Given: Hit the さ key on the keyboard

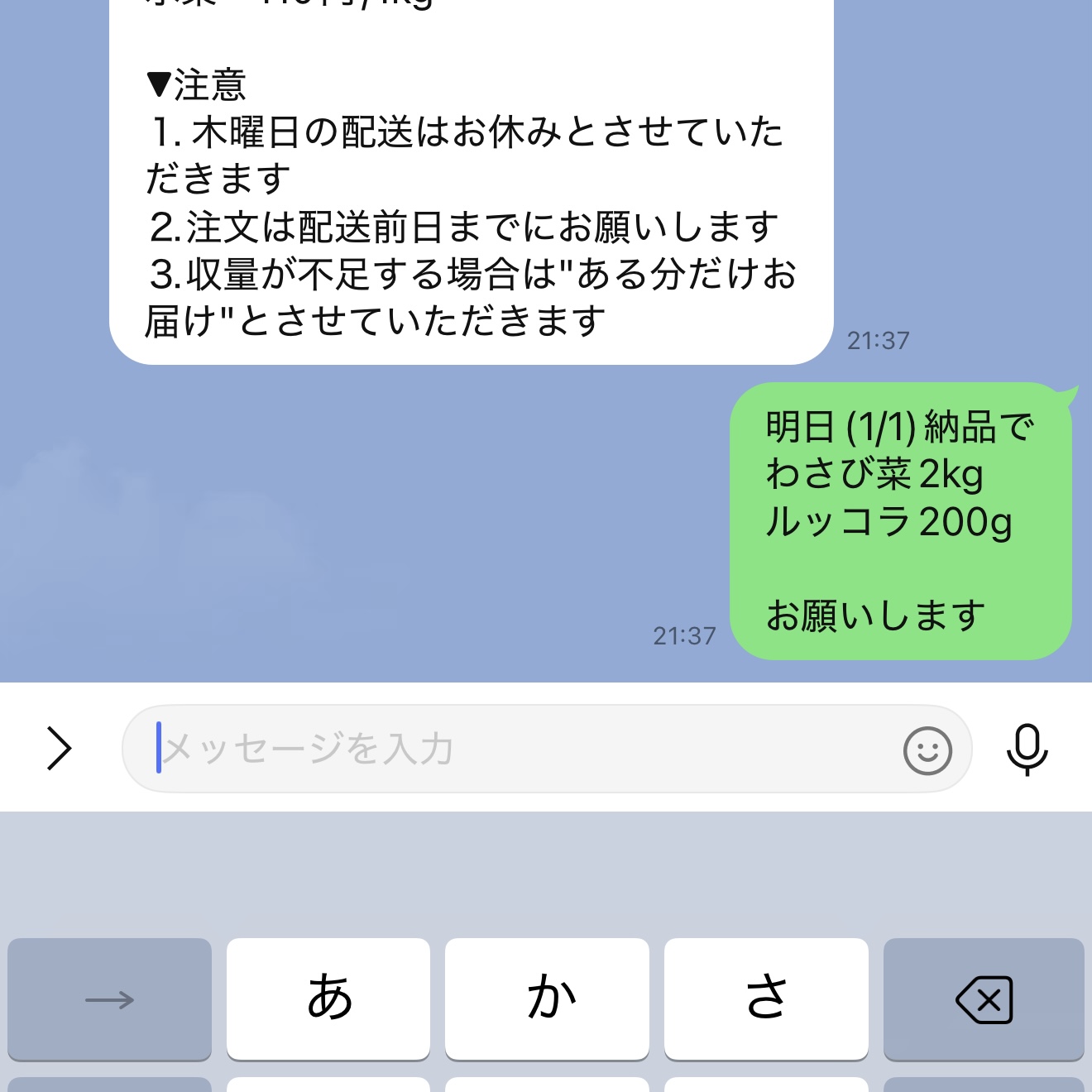Looking at the screenshot, I should click(766, 999).
